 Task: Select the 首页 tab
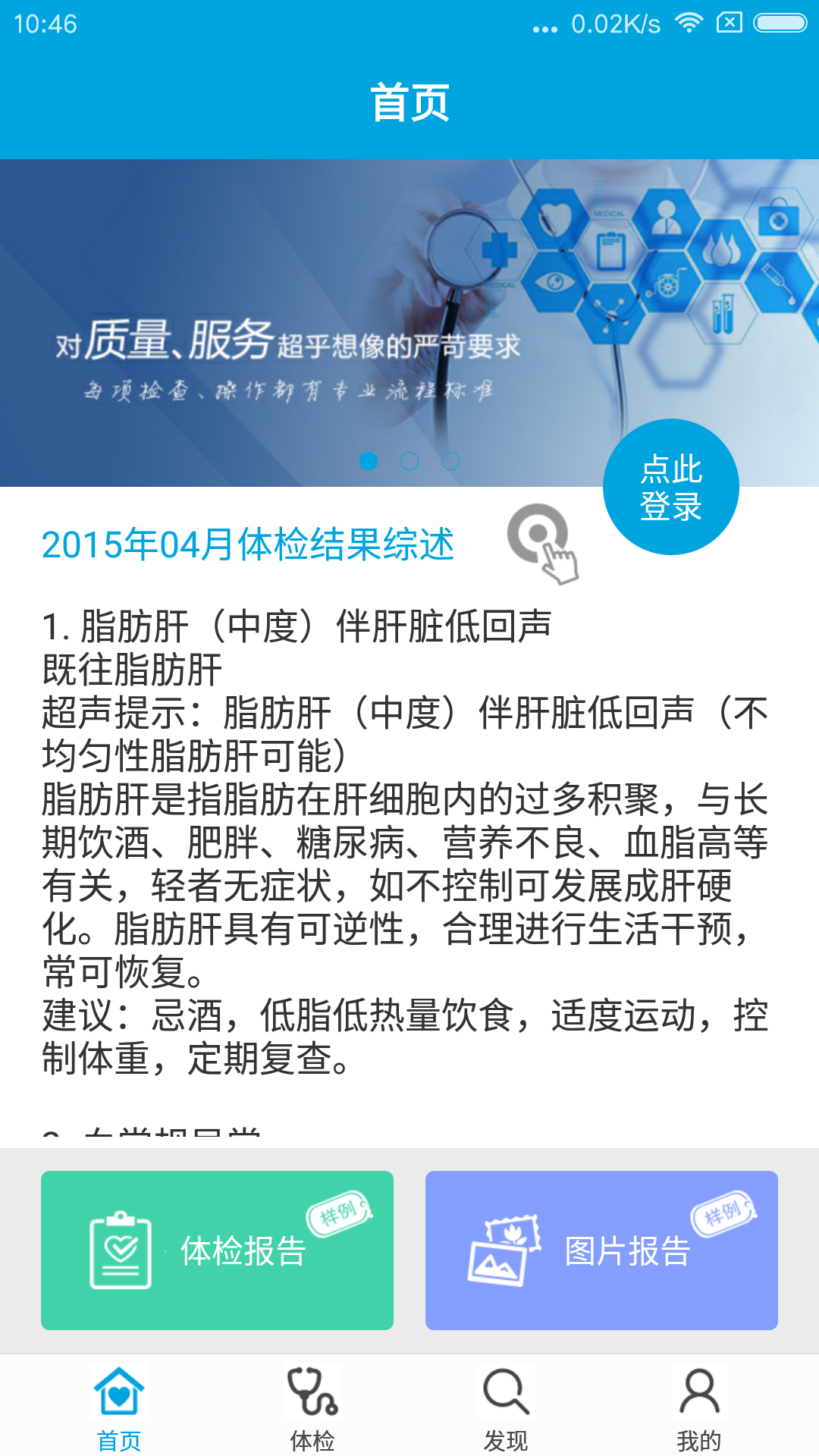(119, 1407)
